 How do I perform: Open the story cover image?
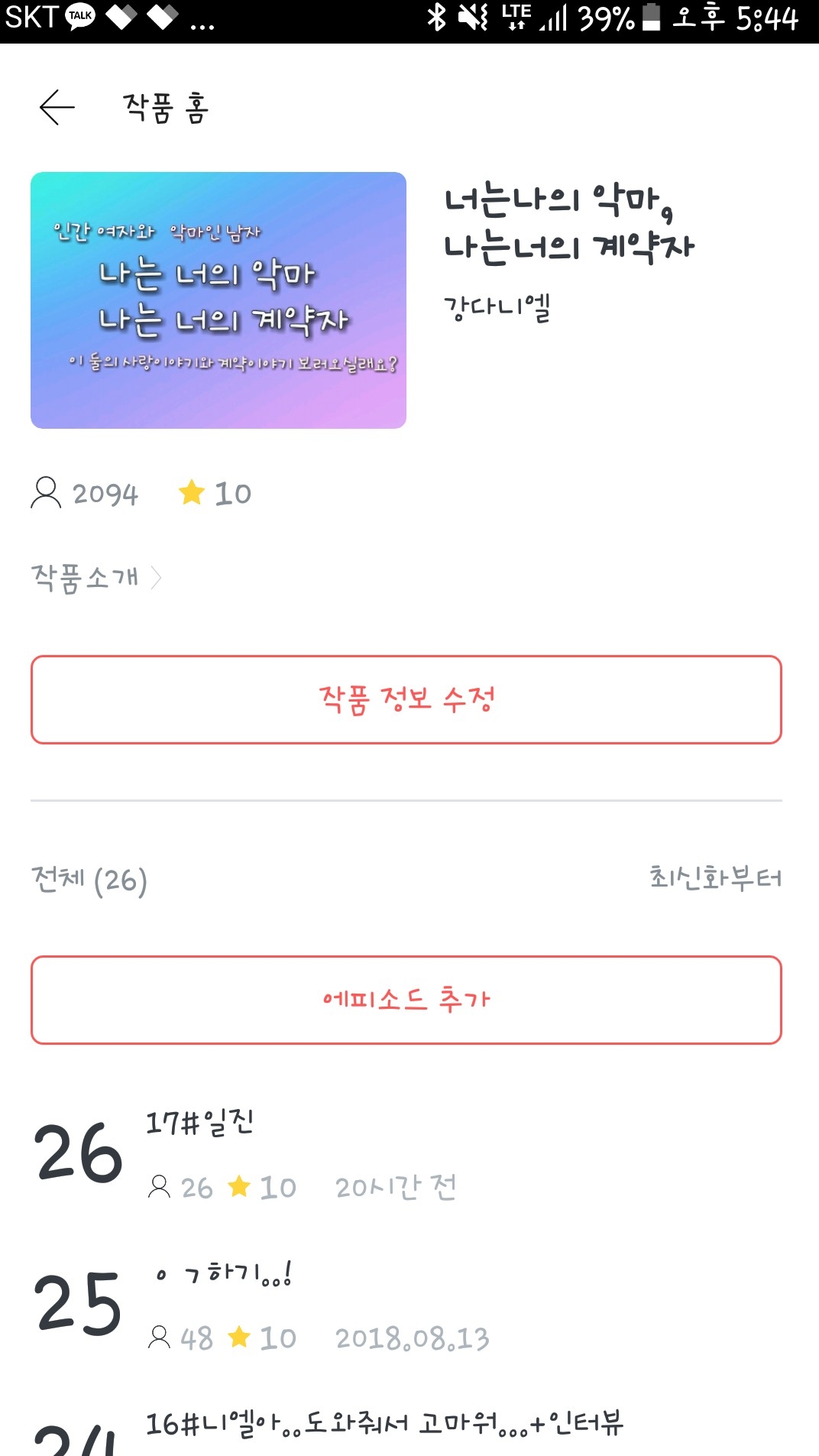[219, 300]
